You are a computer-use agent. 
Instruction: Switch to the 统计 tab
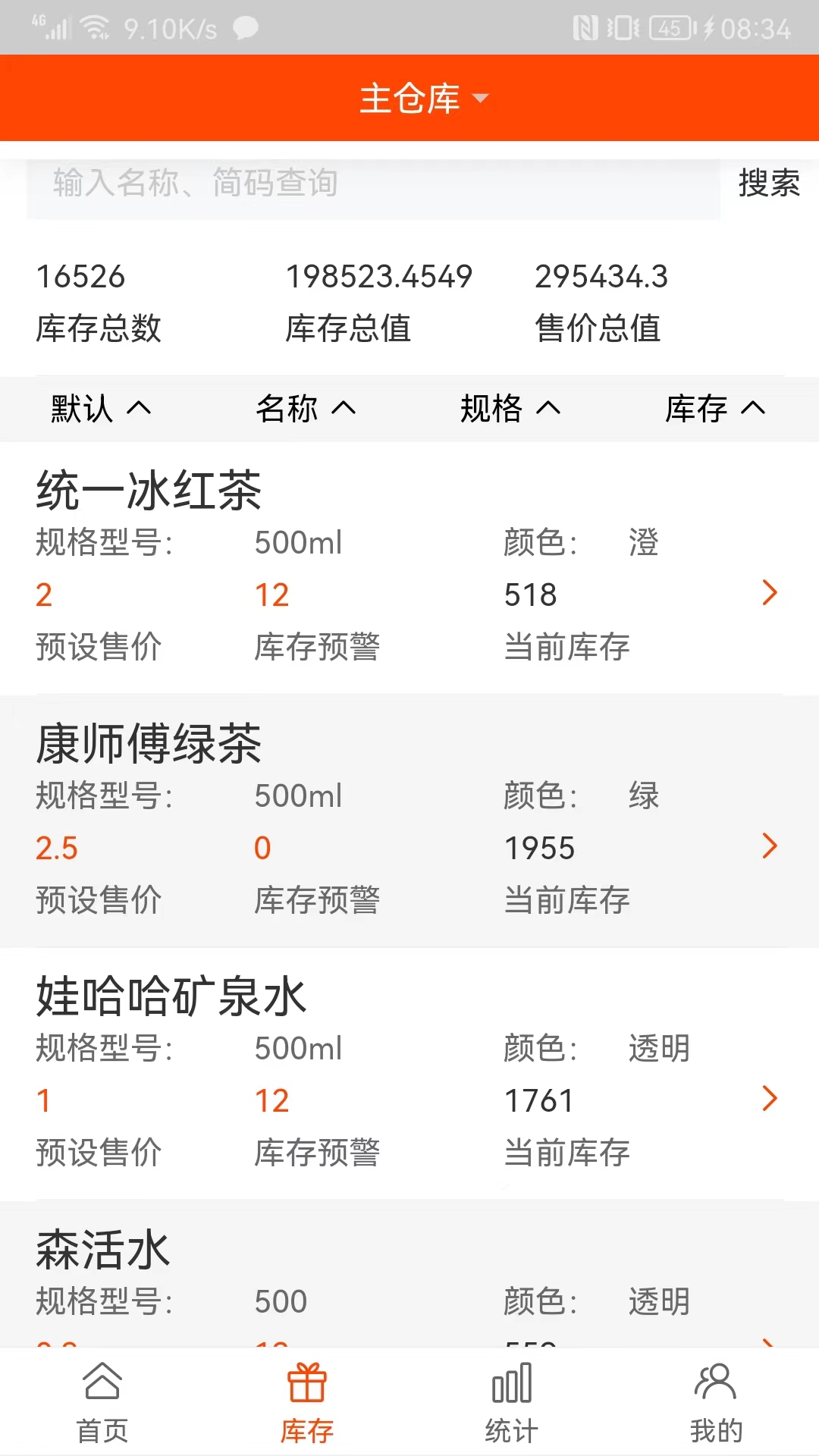512,1401
